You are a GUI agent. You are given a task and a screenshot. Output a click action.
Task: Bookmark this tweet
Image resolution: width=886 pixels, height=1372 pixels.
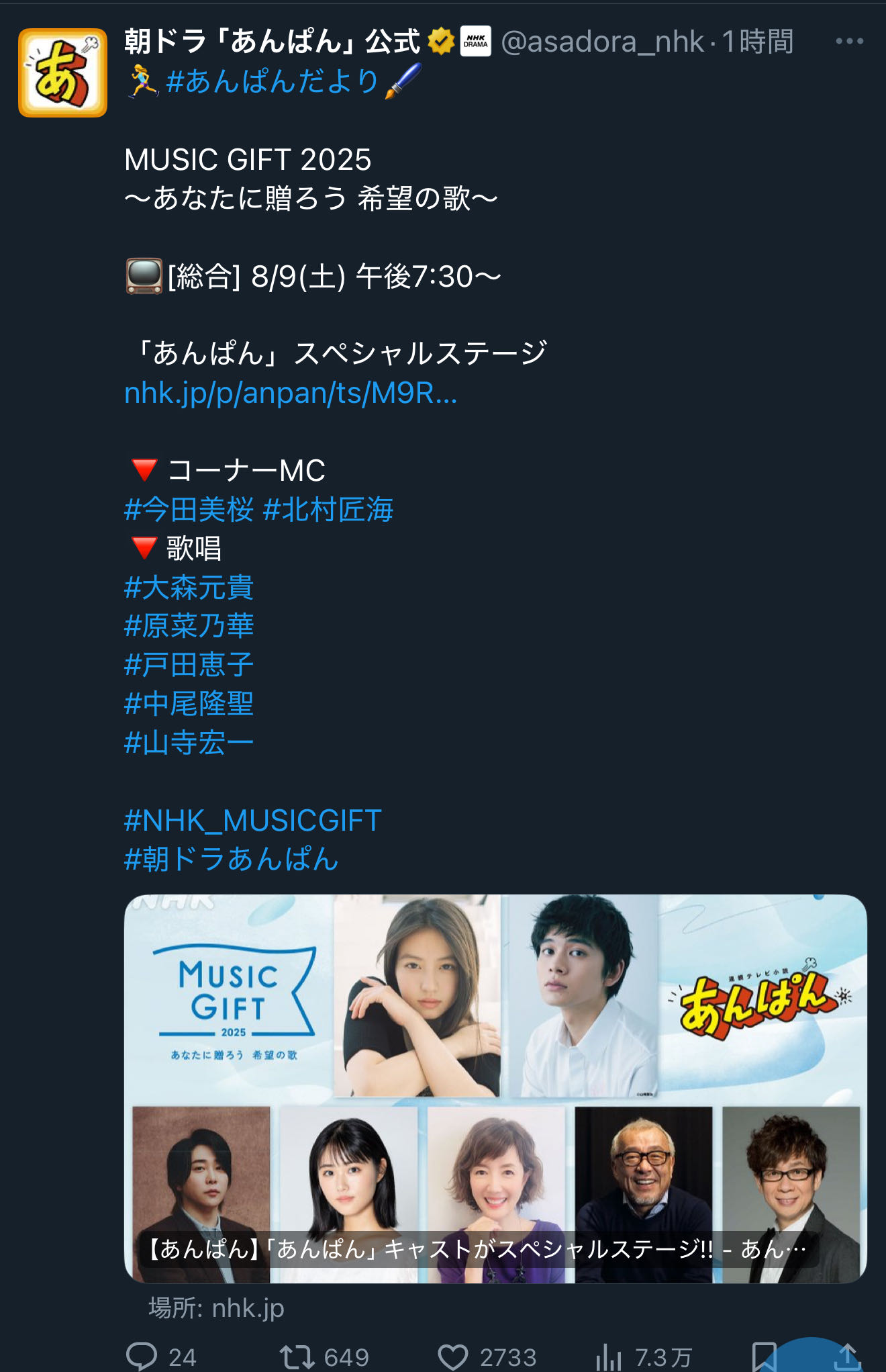point(764,1357)
